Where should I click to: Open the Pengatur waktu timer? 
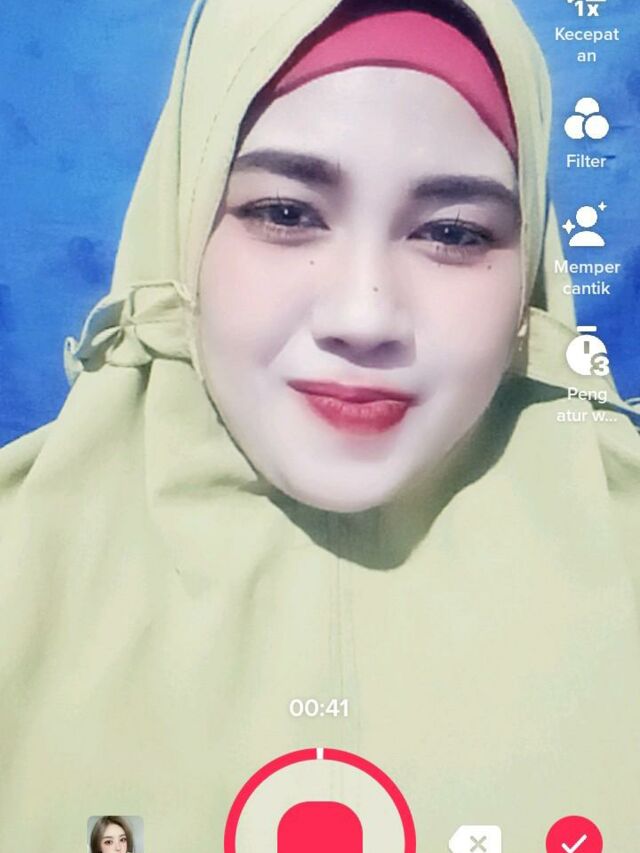click(587, 374)
